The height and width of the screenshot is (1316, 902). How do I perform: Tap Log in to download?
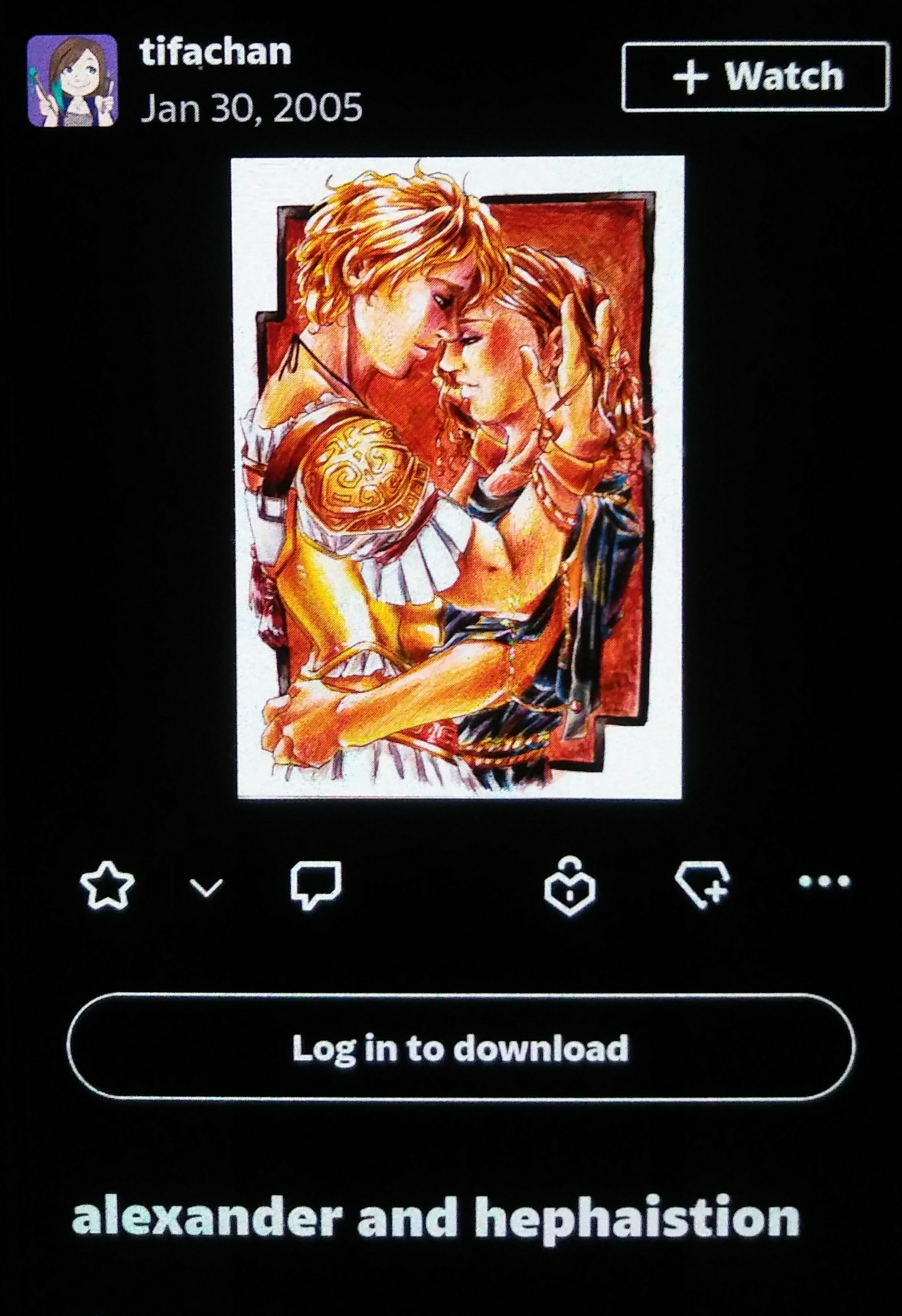[x=460, y=1048]
